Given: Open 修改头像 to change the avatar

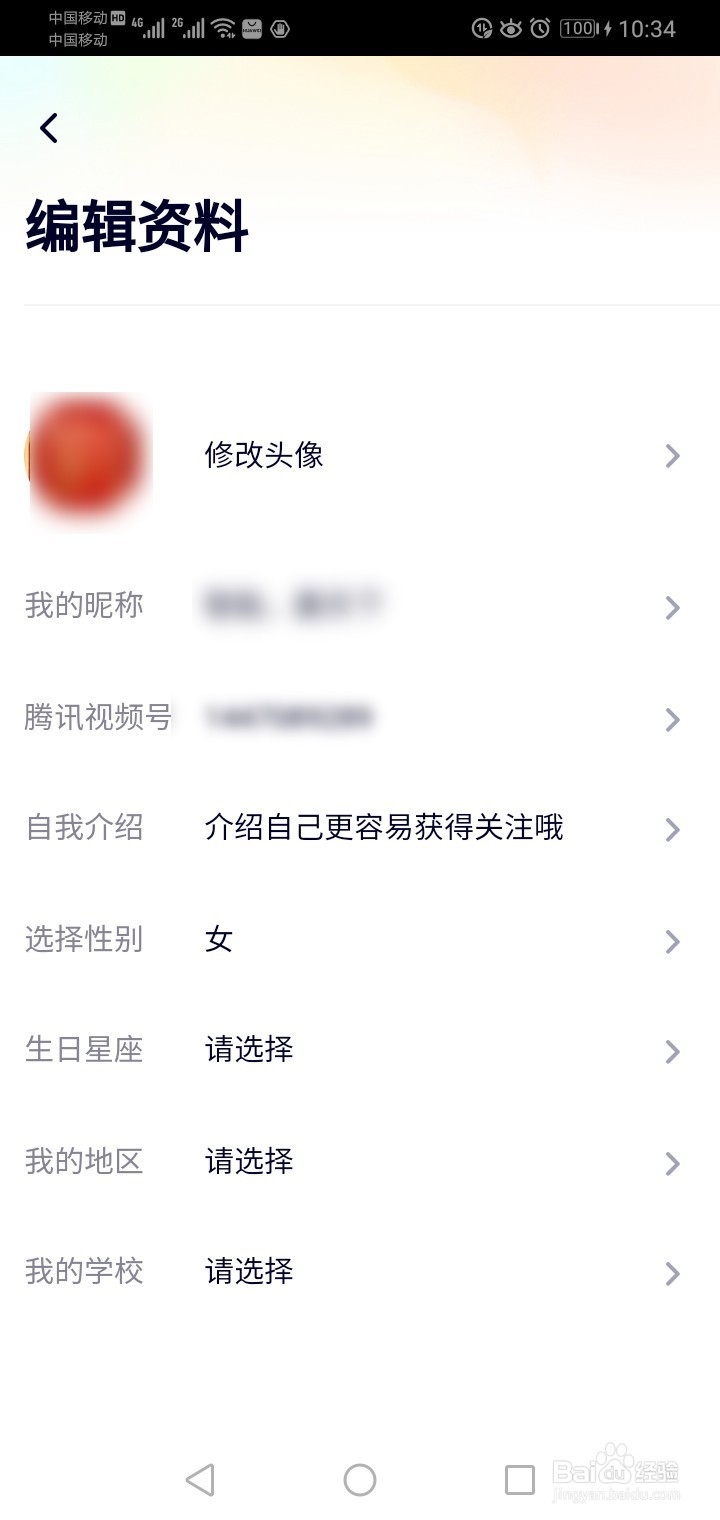Looking at the screenshot, I should pyautogui.click(x=262, y=456).
